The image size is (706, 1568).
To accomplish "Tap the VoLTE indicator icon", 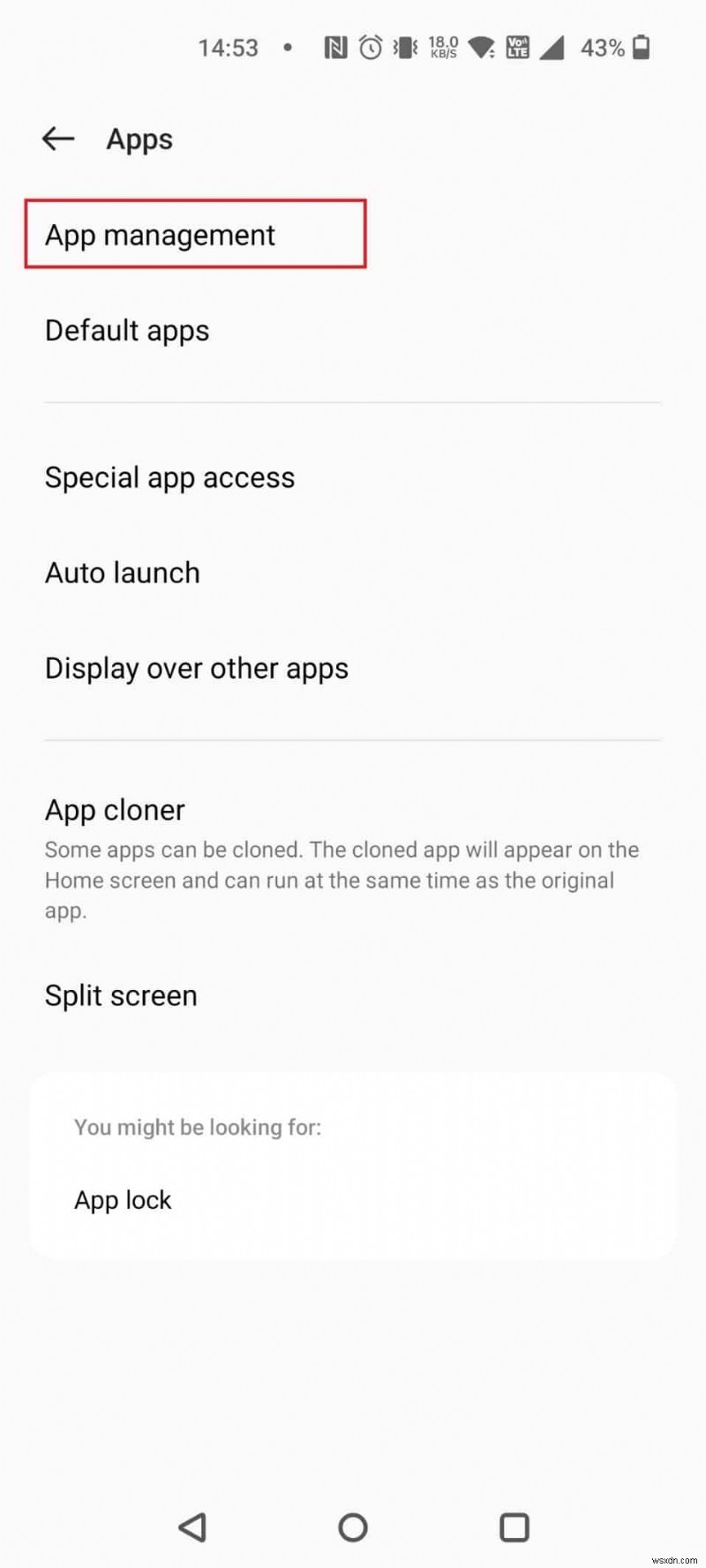I will [x=516, y=48].
